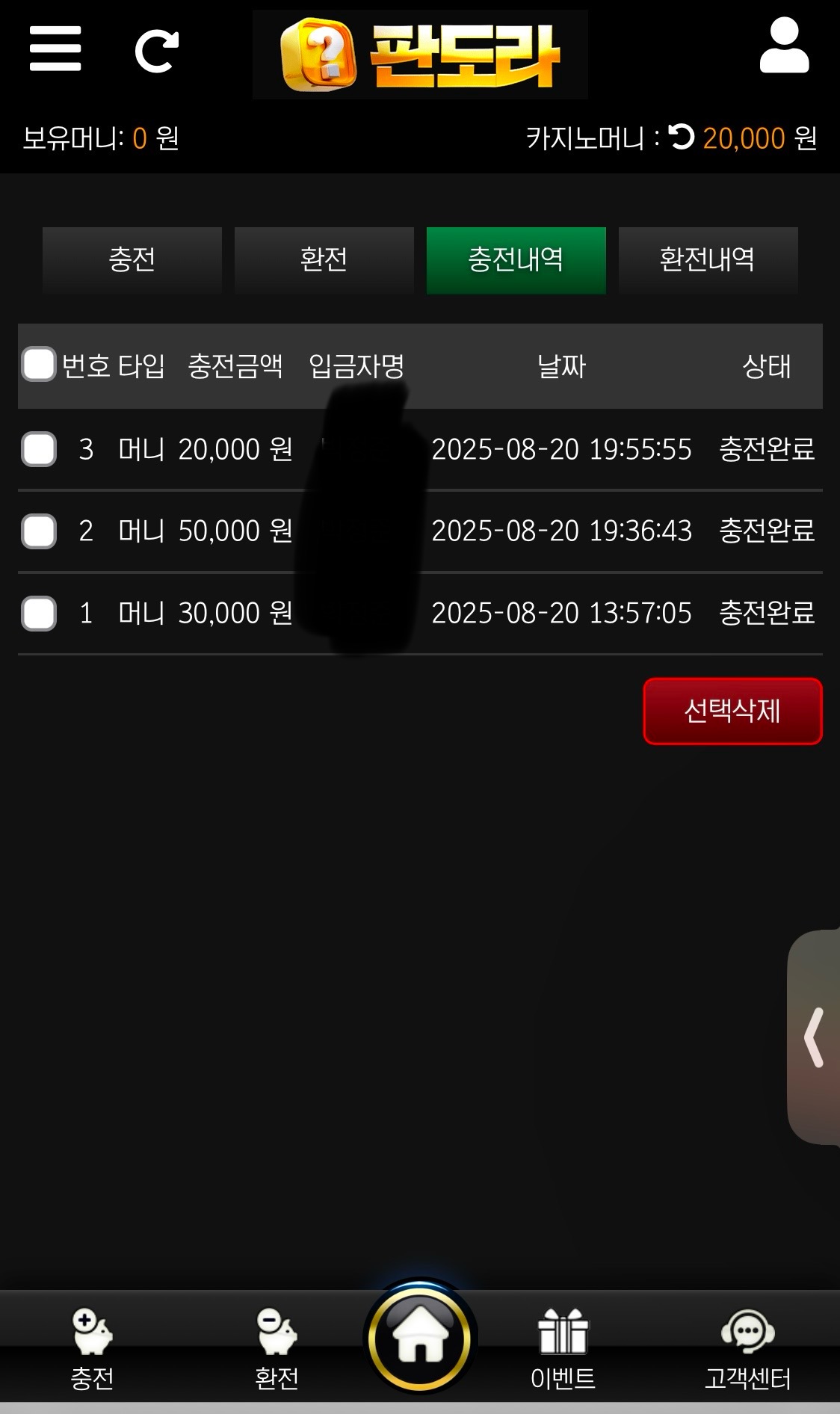Select the 충전내역 tab

(x=516, y=260)
